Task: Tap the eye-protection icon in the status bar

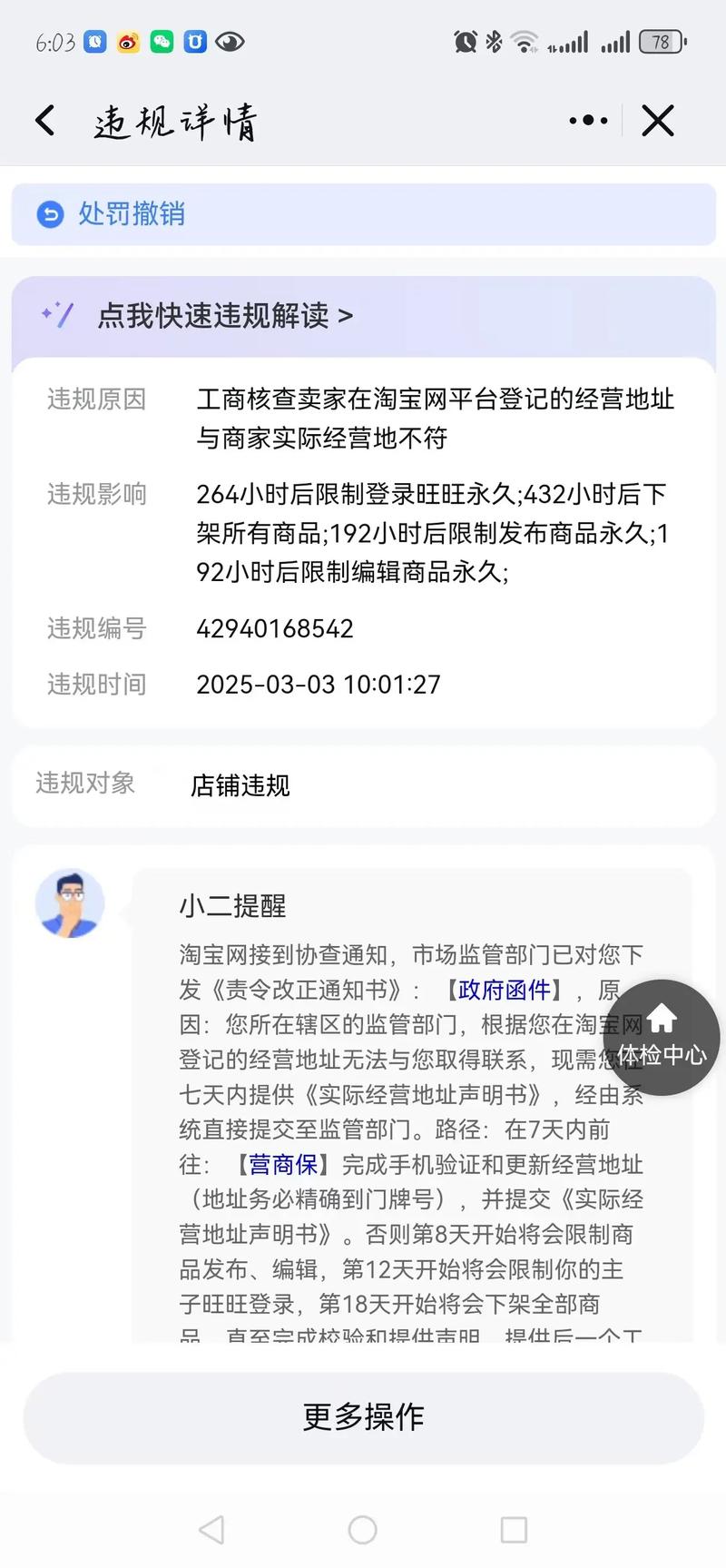Action: pyautogui.click(x=230, y=41)
